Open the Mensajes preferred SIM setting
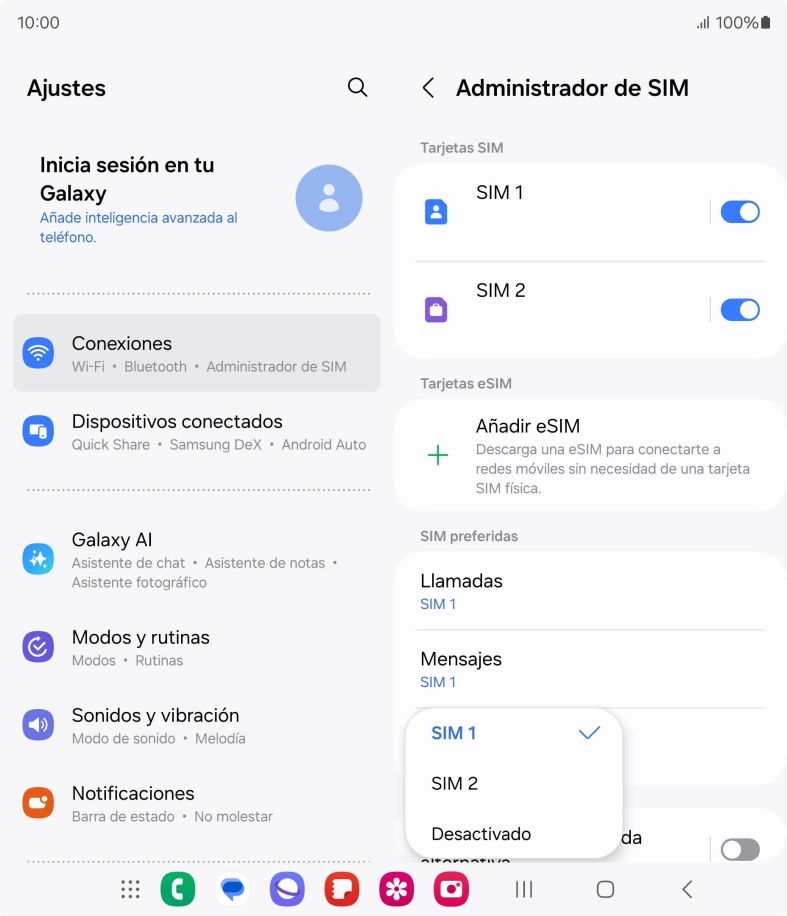The image size is (787, 916). pyautogui.click(x=590, y=669)
